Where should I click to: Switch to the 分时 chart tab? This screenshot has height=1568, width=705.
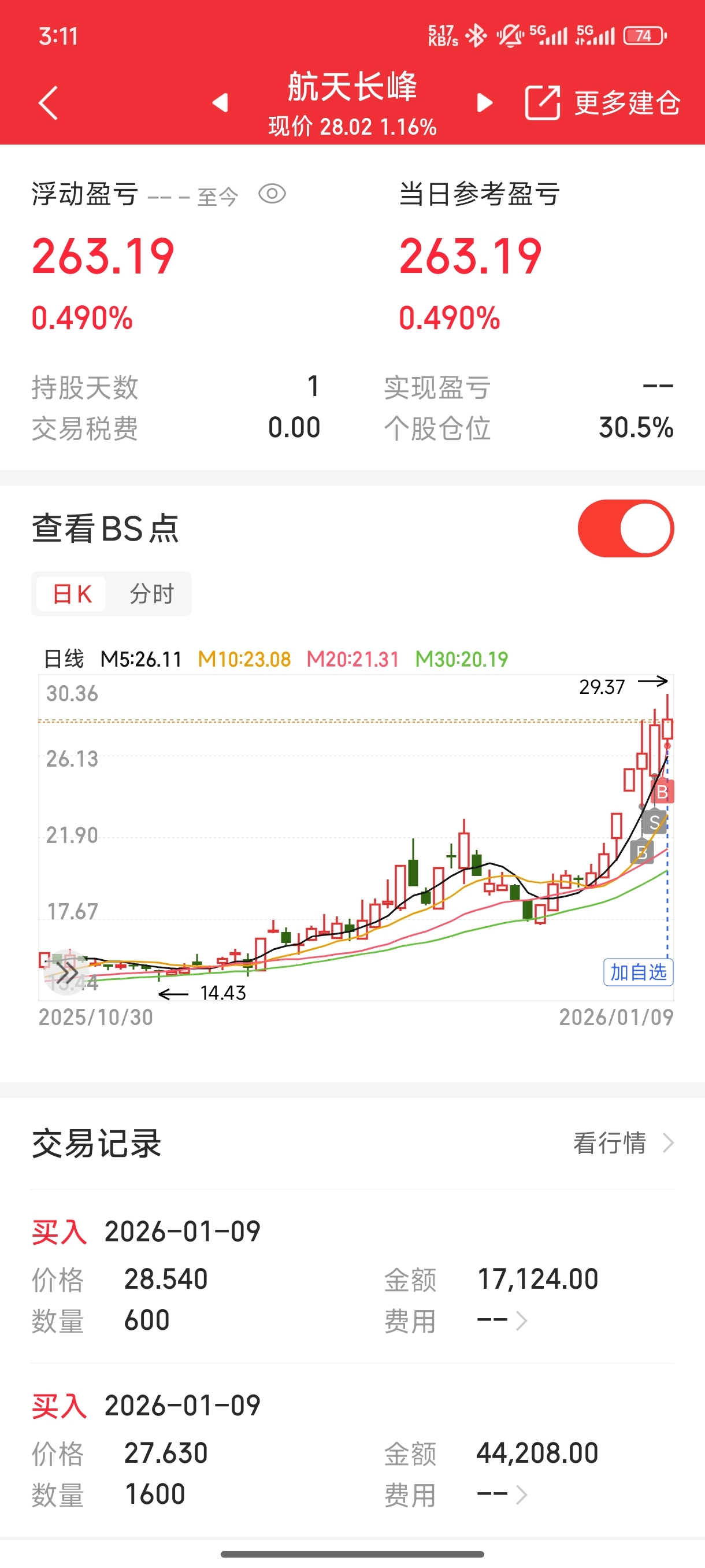click(151, 593)
